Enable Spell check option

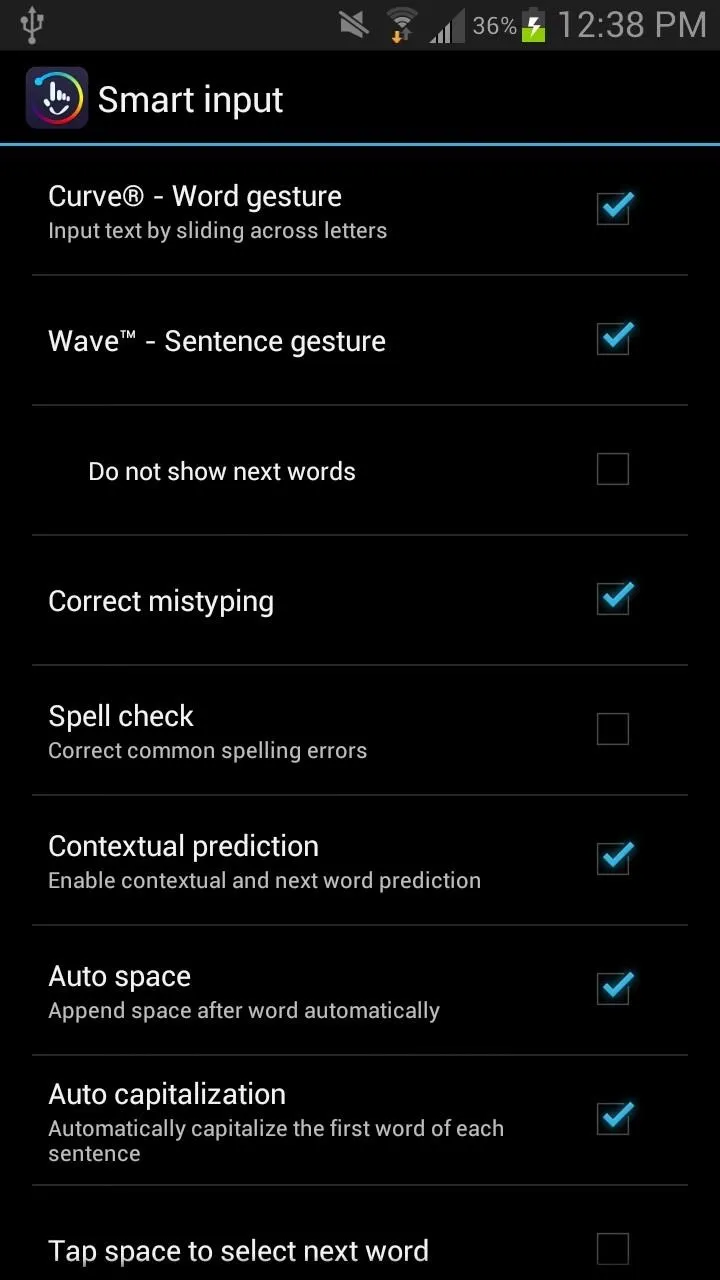613,729
